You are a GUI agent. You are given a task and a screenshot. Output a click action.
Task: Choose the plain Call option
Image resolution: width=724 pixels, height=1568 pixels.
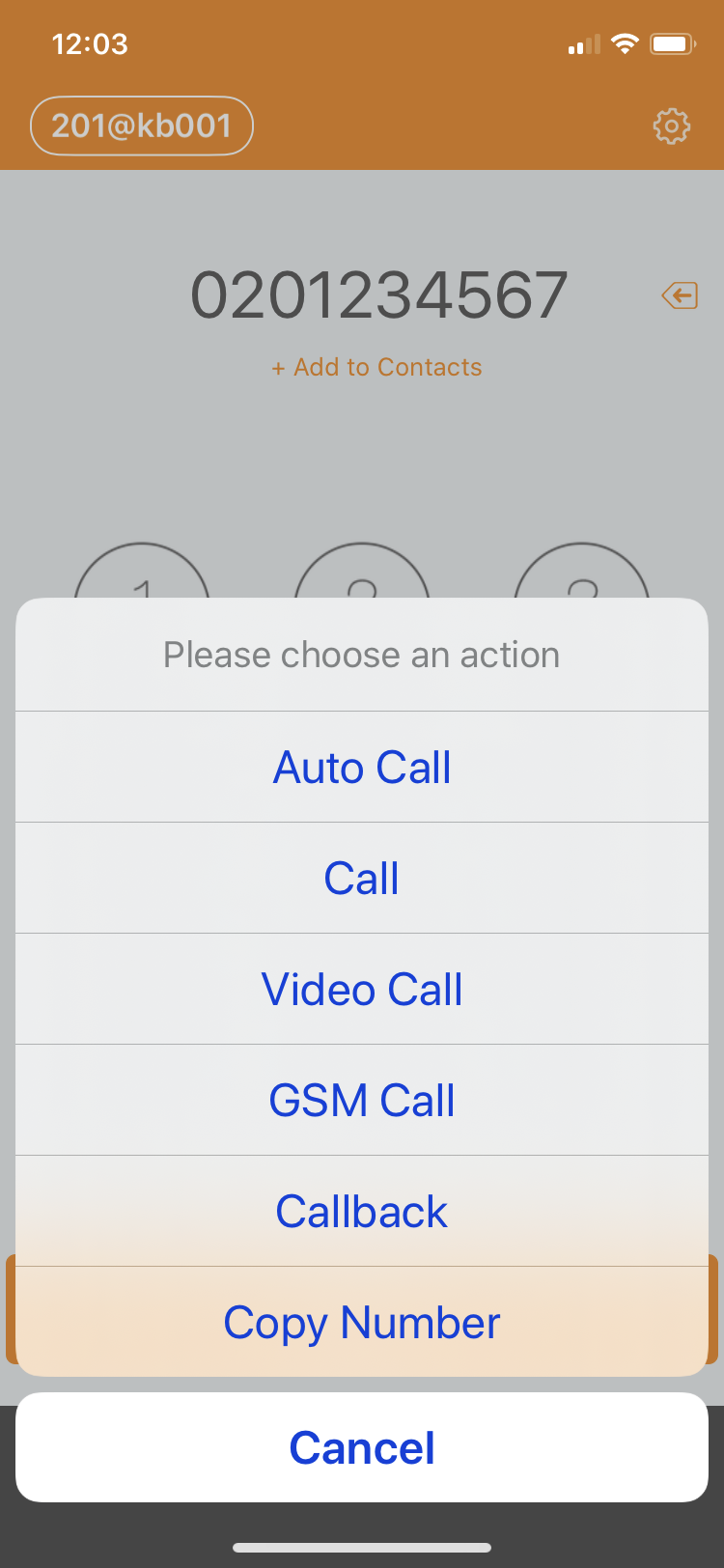coord(362,879)
